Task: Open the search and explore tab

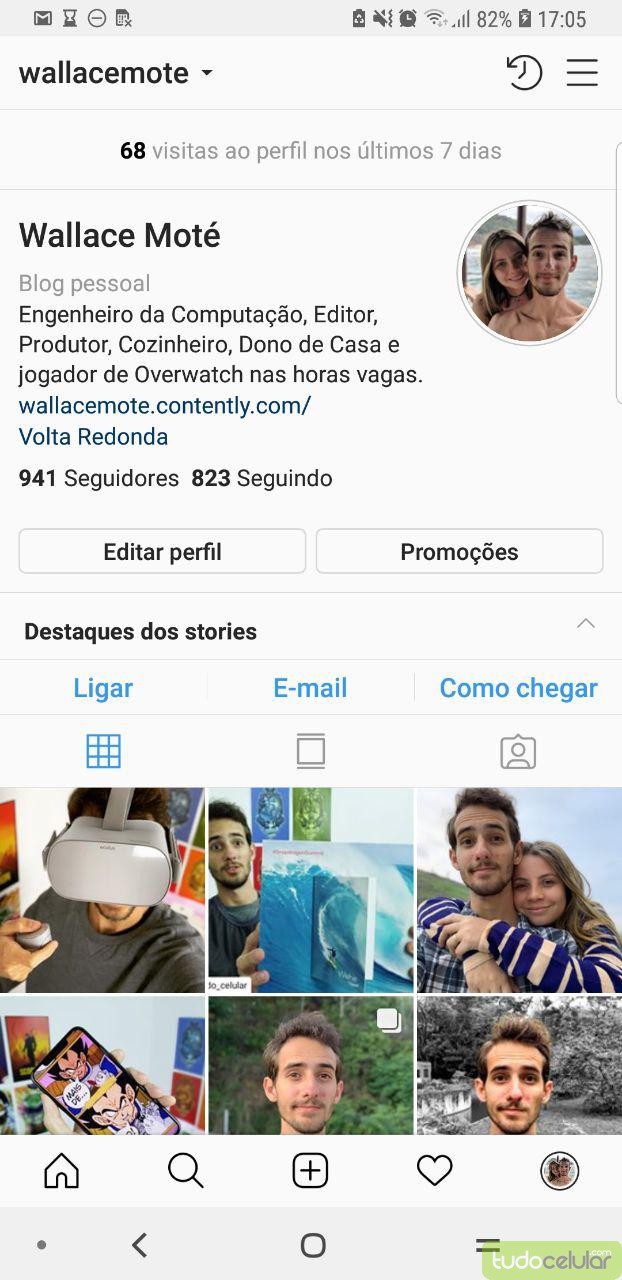Action: [x=186, y=1170]
